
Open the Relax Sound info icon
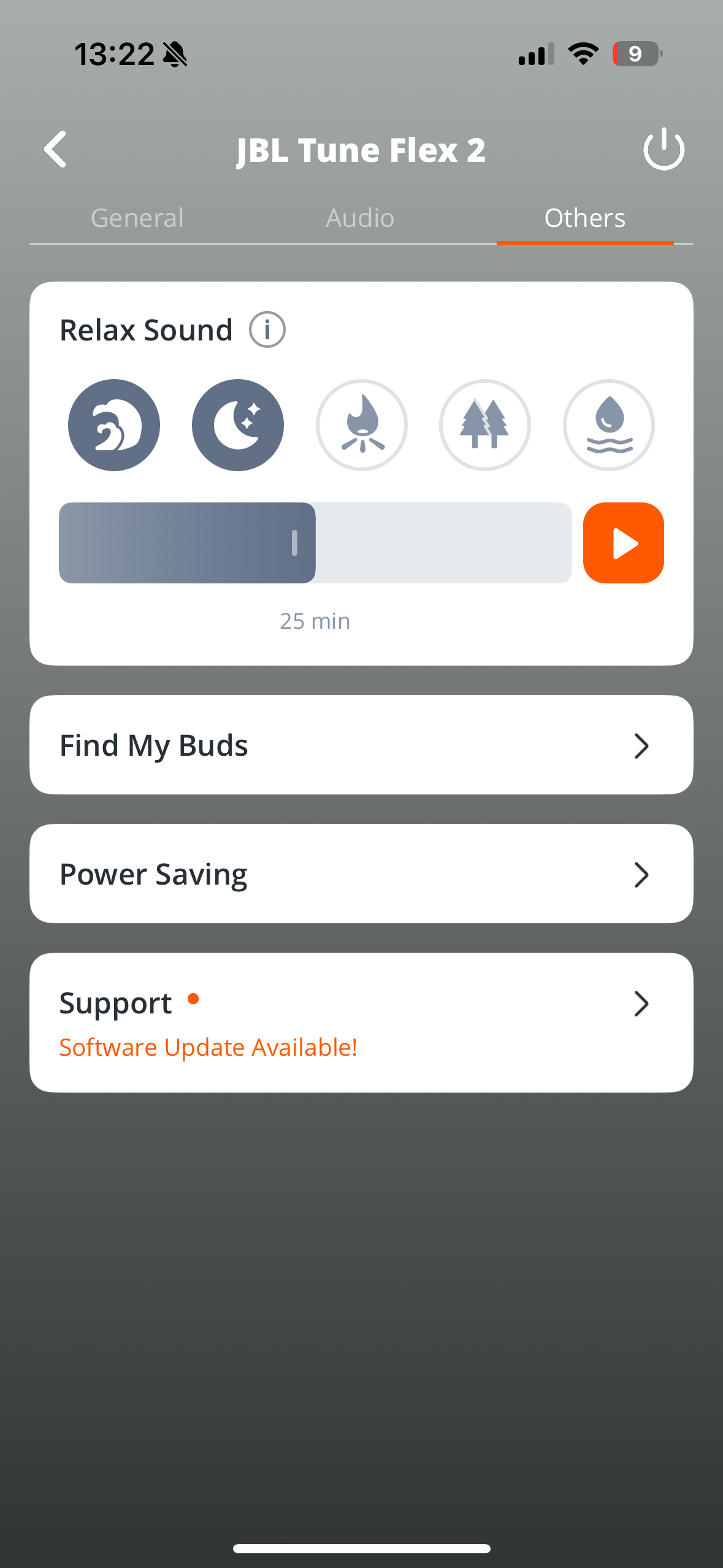pos(267,330)
